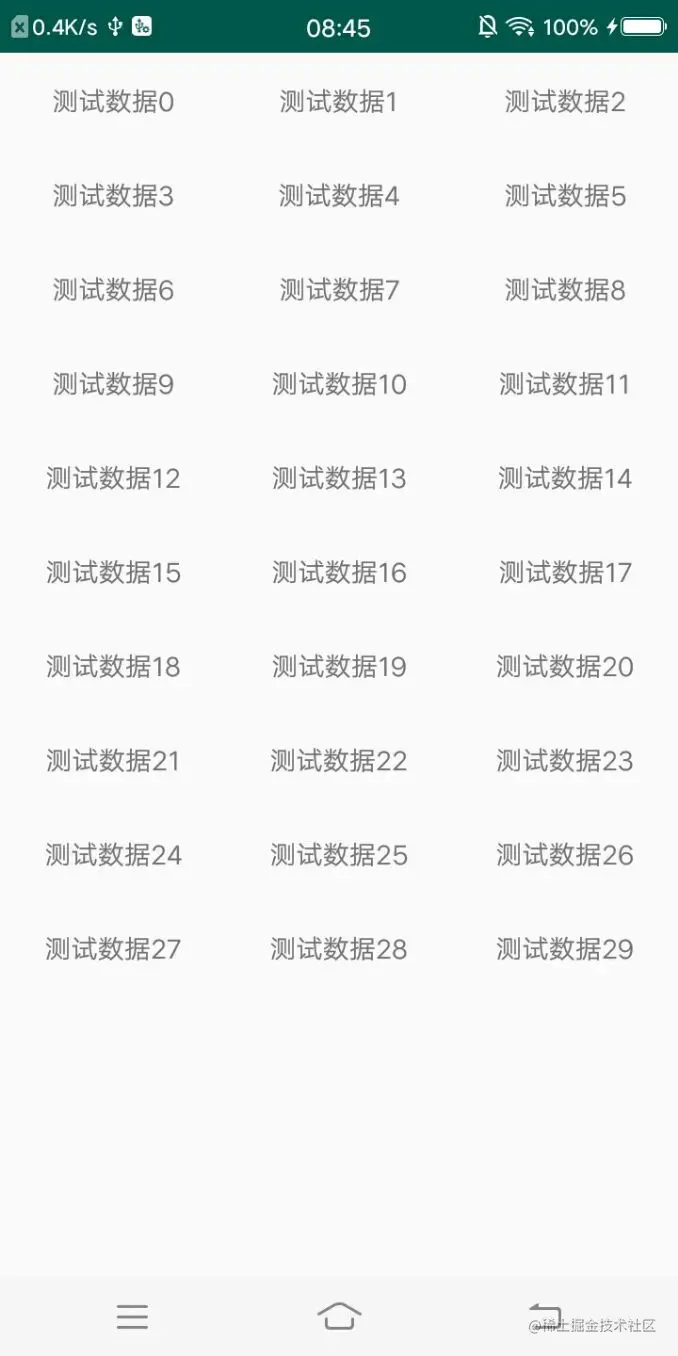Screen dimensions: 678x1356
Task: Tap item 测试数据22
Action: tap(339, 761)
